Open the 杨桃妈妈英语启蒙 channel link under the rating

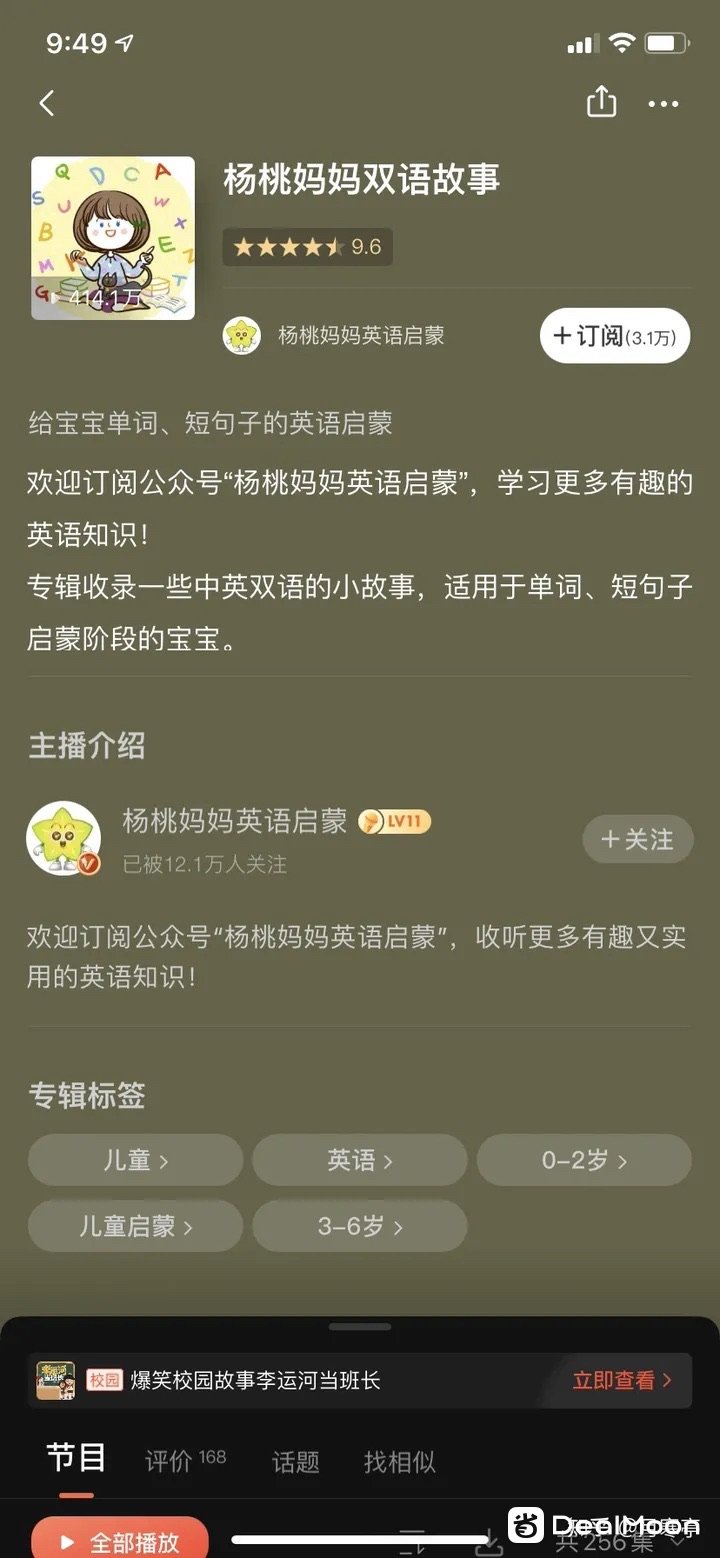tap(360, 336)
